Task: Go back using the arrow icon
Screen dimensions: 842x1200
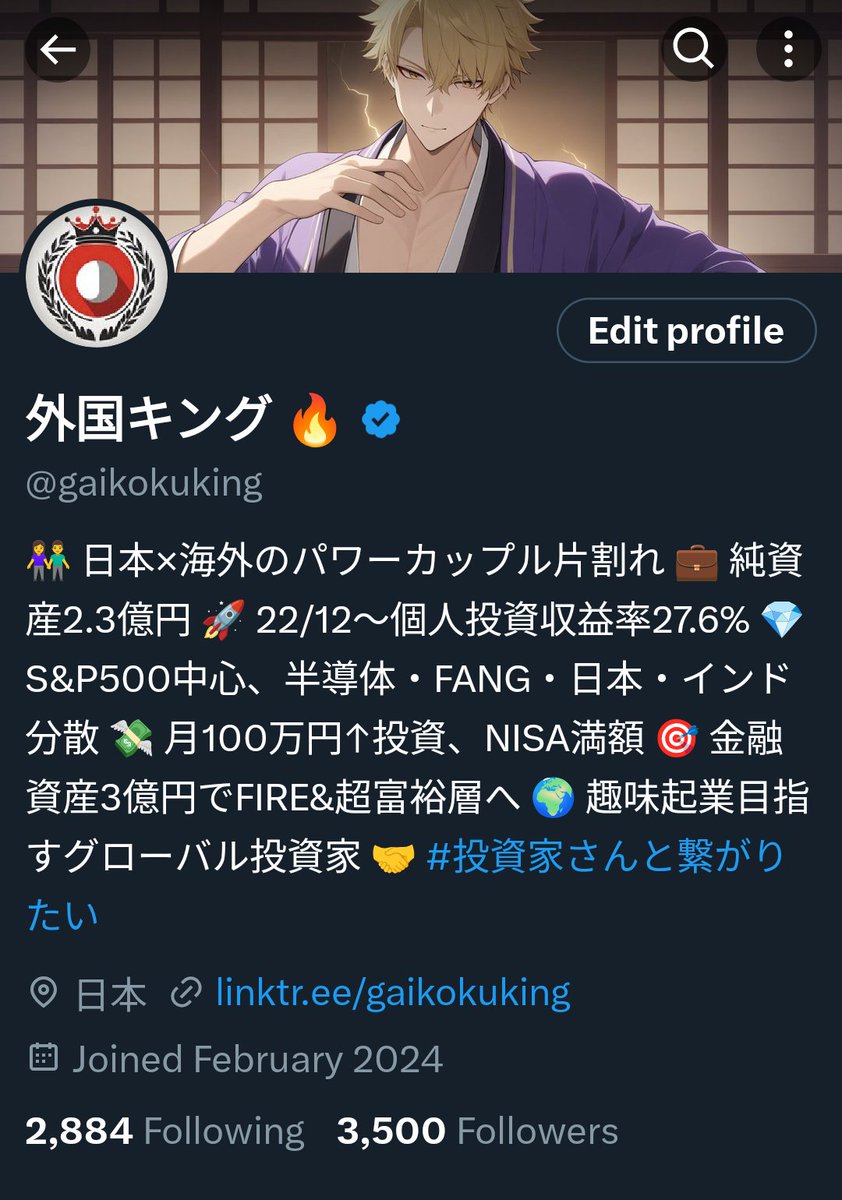Action: tap(57, 49)
